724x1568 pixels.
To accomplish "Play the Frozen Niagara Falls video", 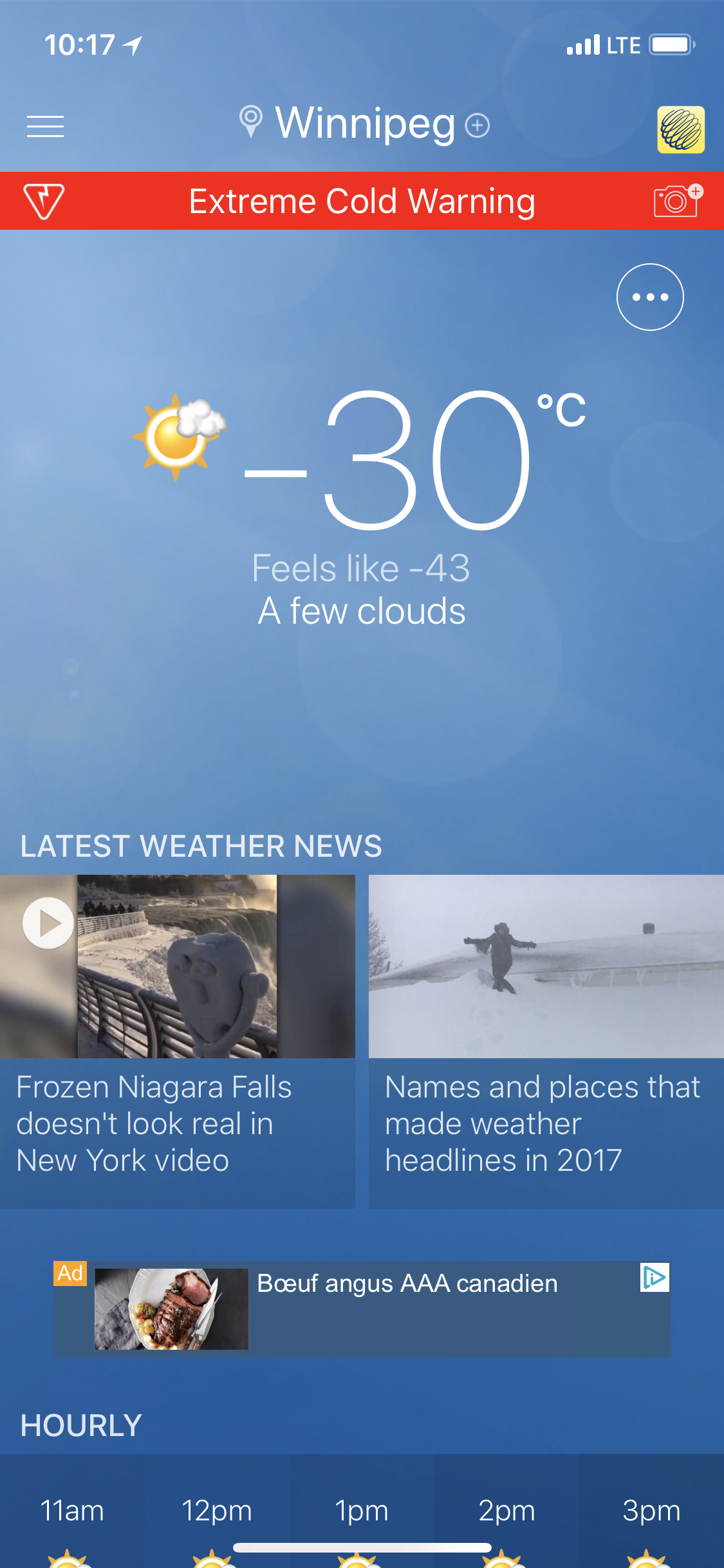I will point(48,923).
